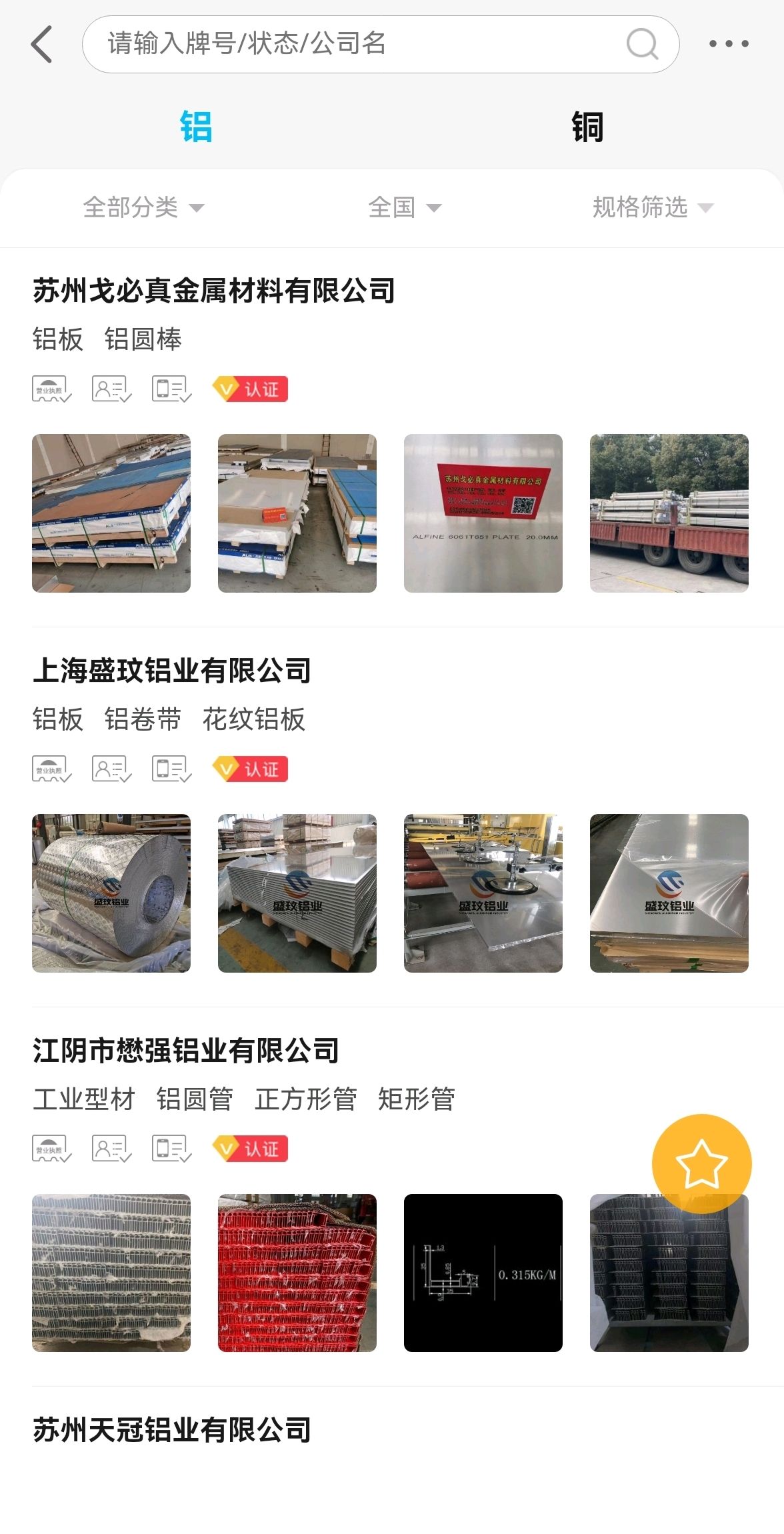This screenshot has width=784, height=1534.
Task: Tap the yellow star favorites button
Action: 701,1164
